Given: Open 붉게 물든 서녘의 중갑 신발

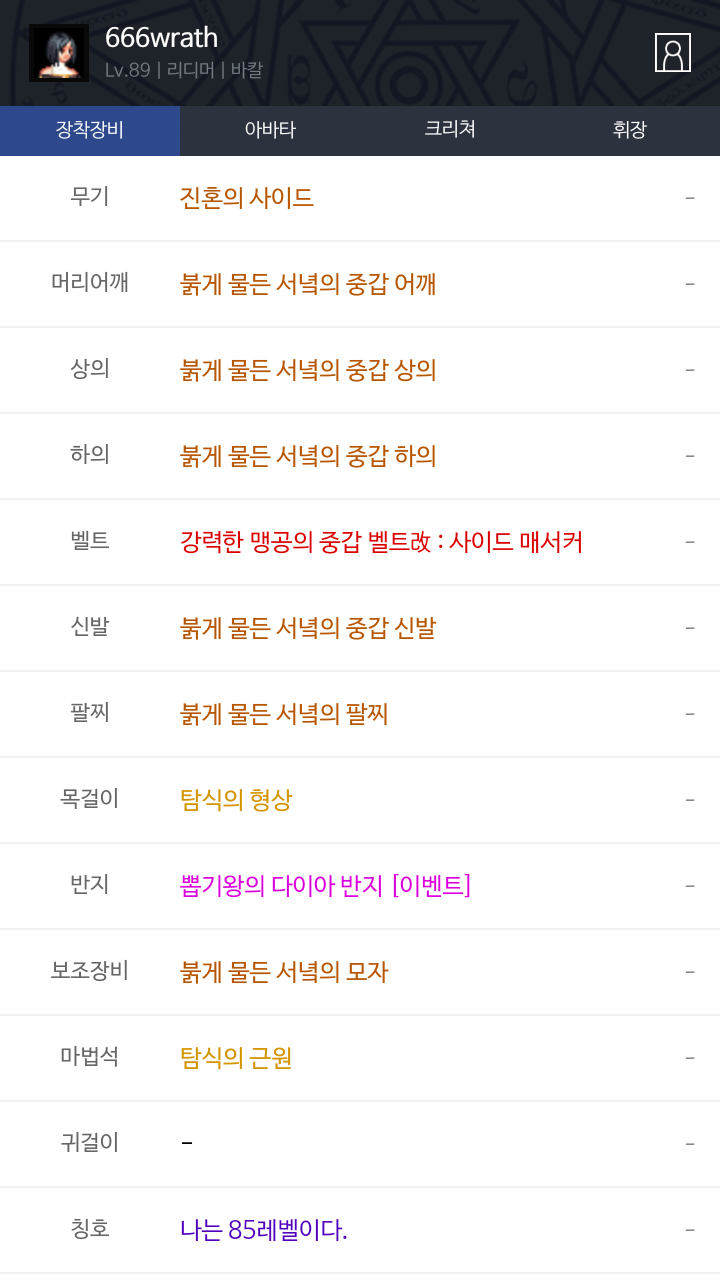Looking at the screenshot, I should pyautogui.click(x=308, y=628).
